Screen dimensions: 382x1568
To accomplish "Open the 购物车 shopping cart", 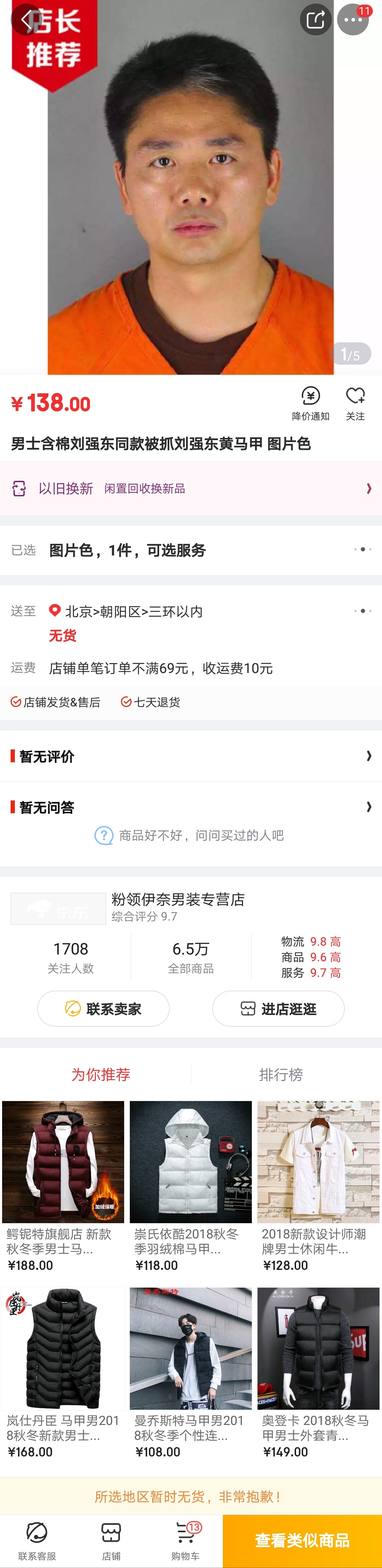I will click(186, 1541).
